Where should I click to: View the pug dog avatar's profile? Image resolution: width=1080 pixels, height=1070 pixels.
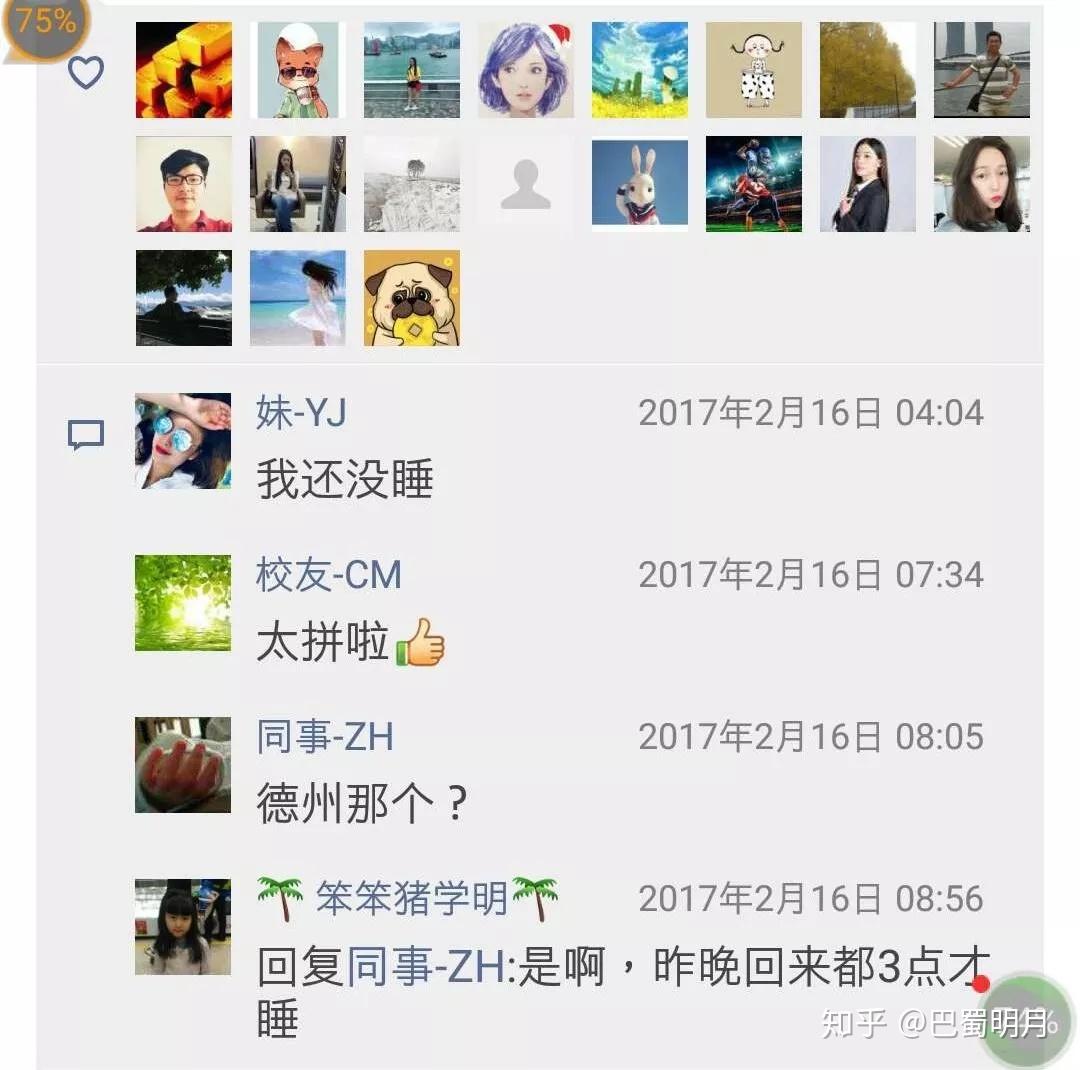[x=412, y=298]
